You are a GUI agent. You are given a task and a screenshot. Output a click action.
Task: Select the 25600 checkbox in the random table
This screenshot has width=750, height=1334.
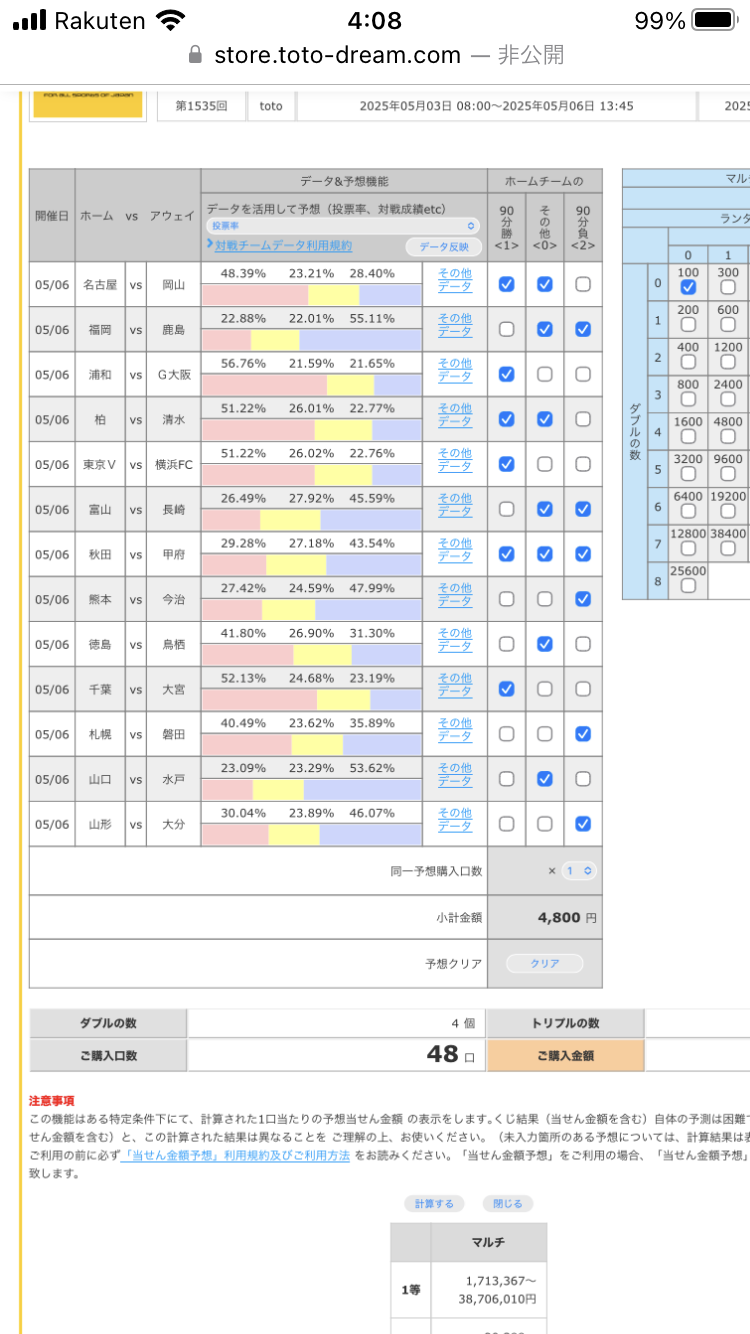tap(688, 586)
